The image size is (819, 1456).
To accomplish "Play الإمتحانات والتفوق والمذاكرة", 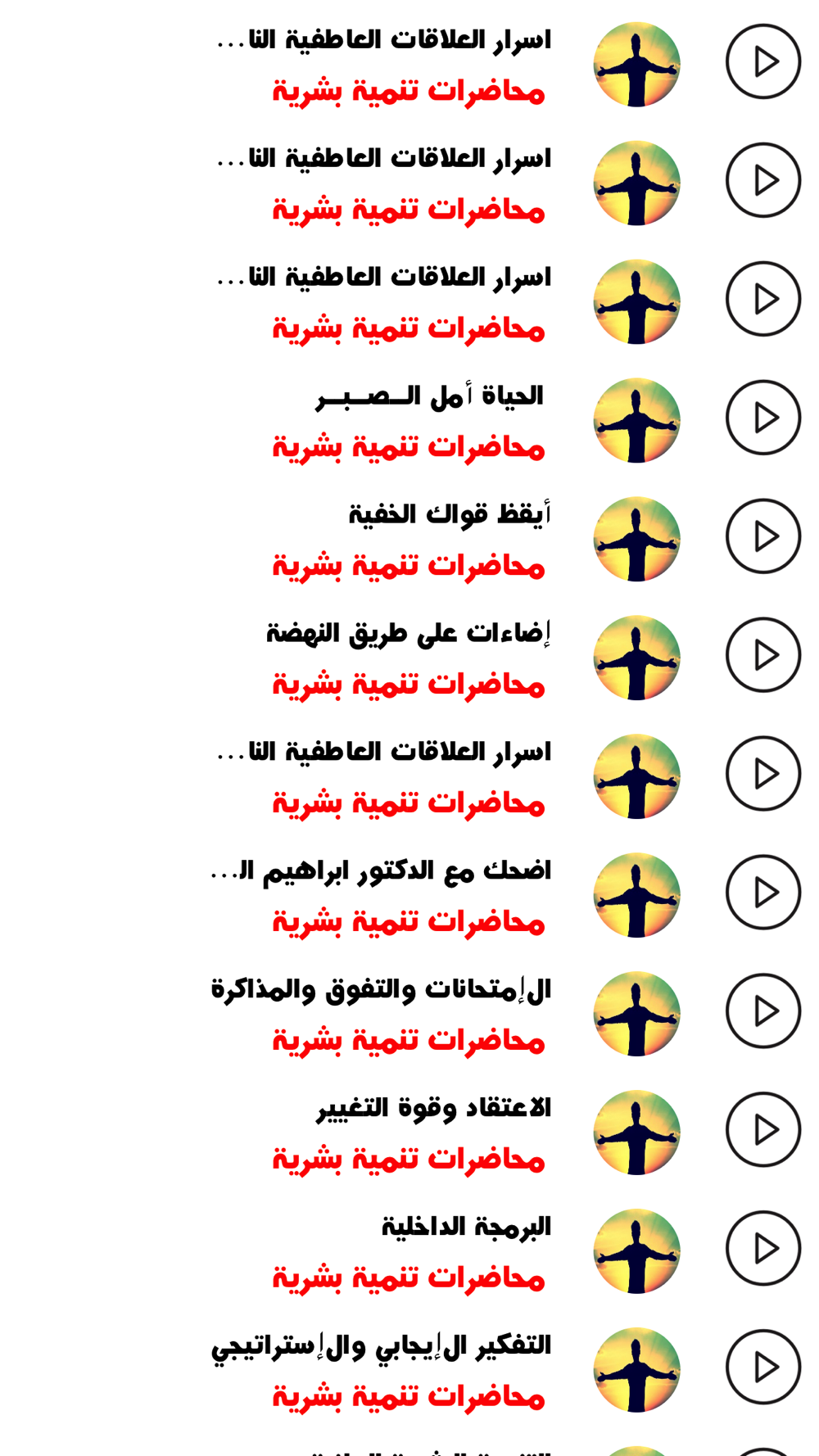I will [762, 1011].
